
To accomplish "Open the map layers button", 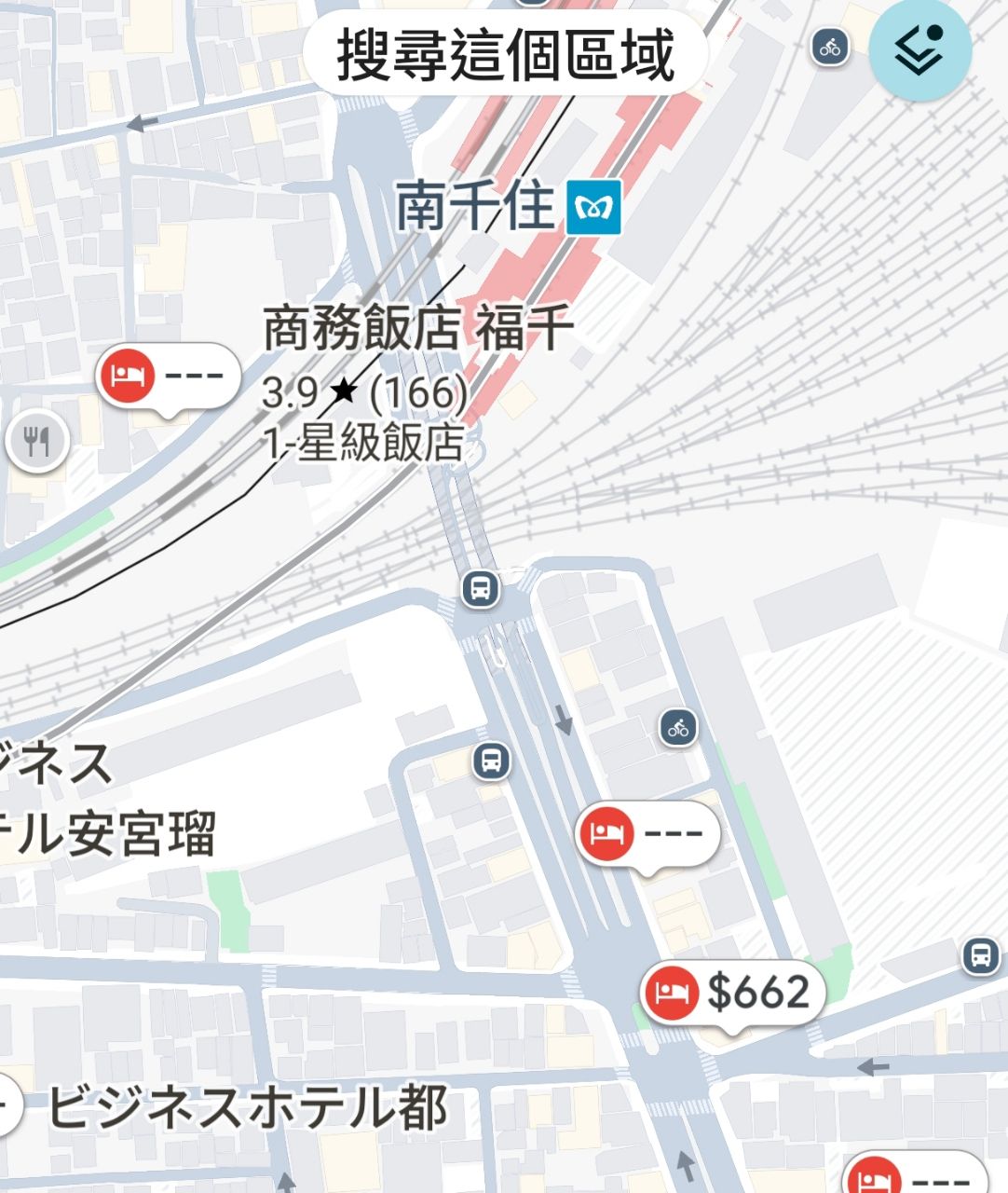I will [x=919, y=49].
